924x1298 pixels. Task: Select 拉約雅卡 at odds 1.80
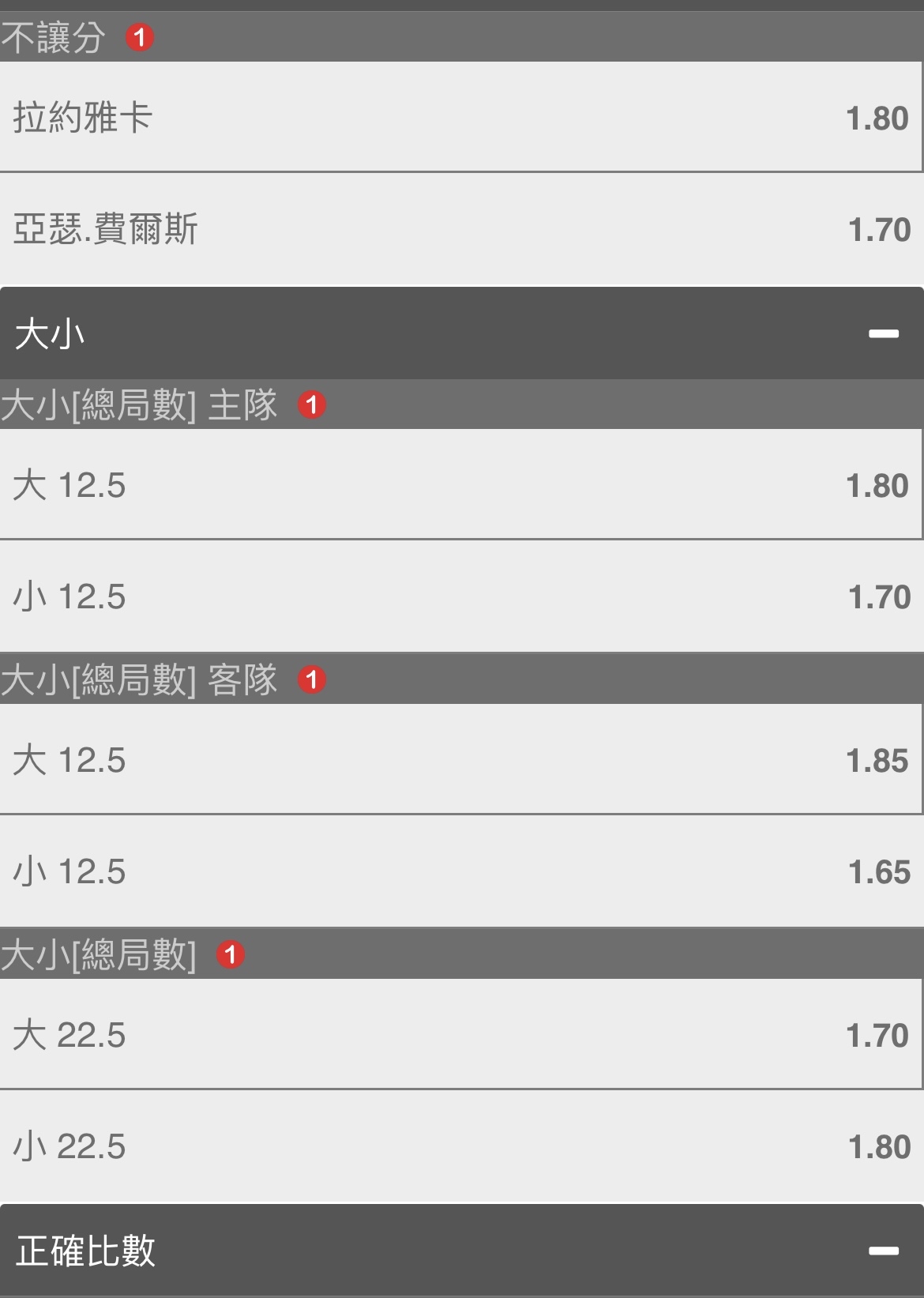(461, 117)
